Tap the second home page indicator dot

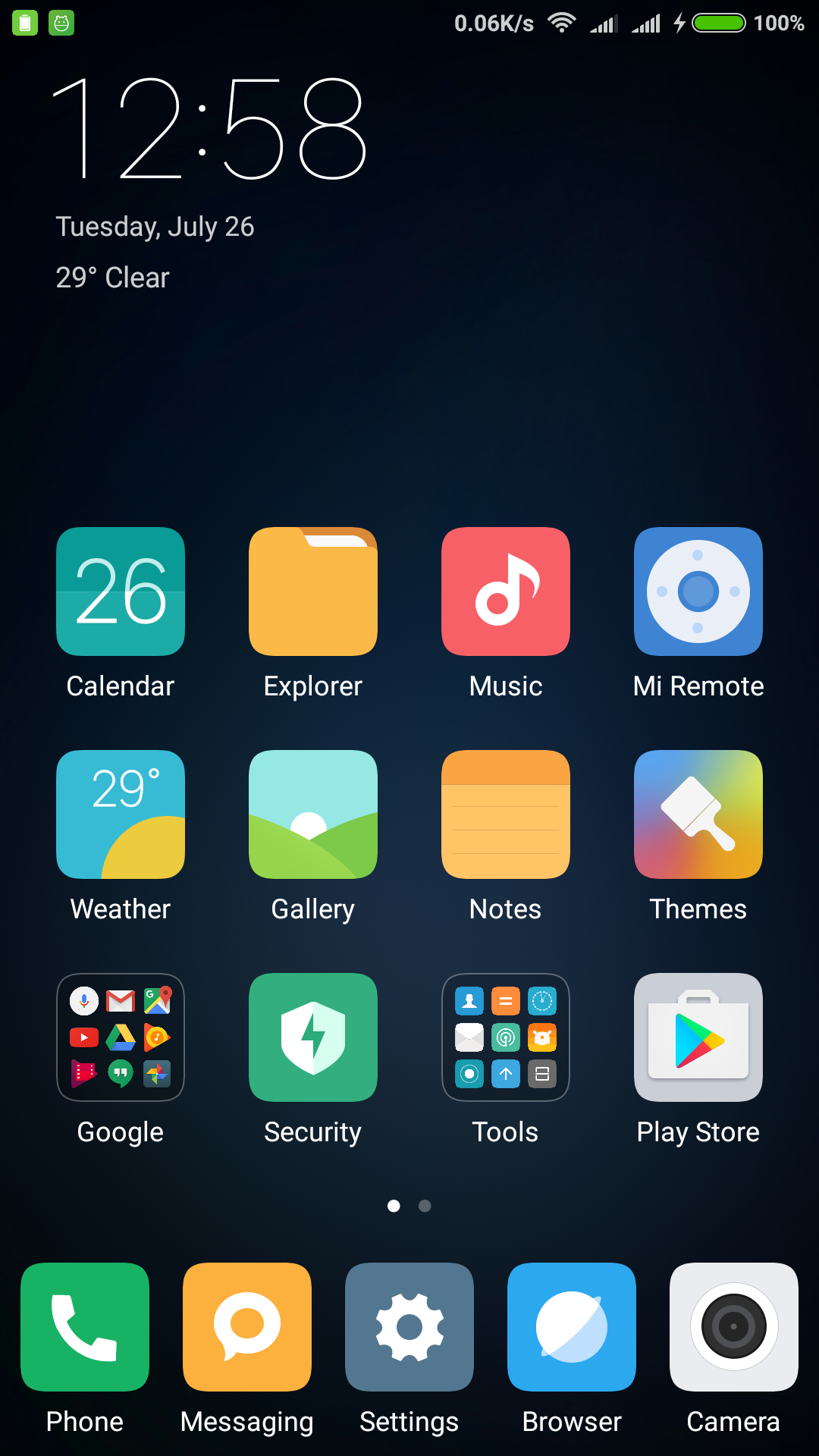pyautogui.click(x=425, y=1206)
